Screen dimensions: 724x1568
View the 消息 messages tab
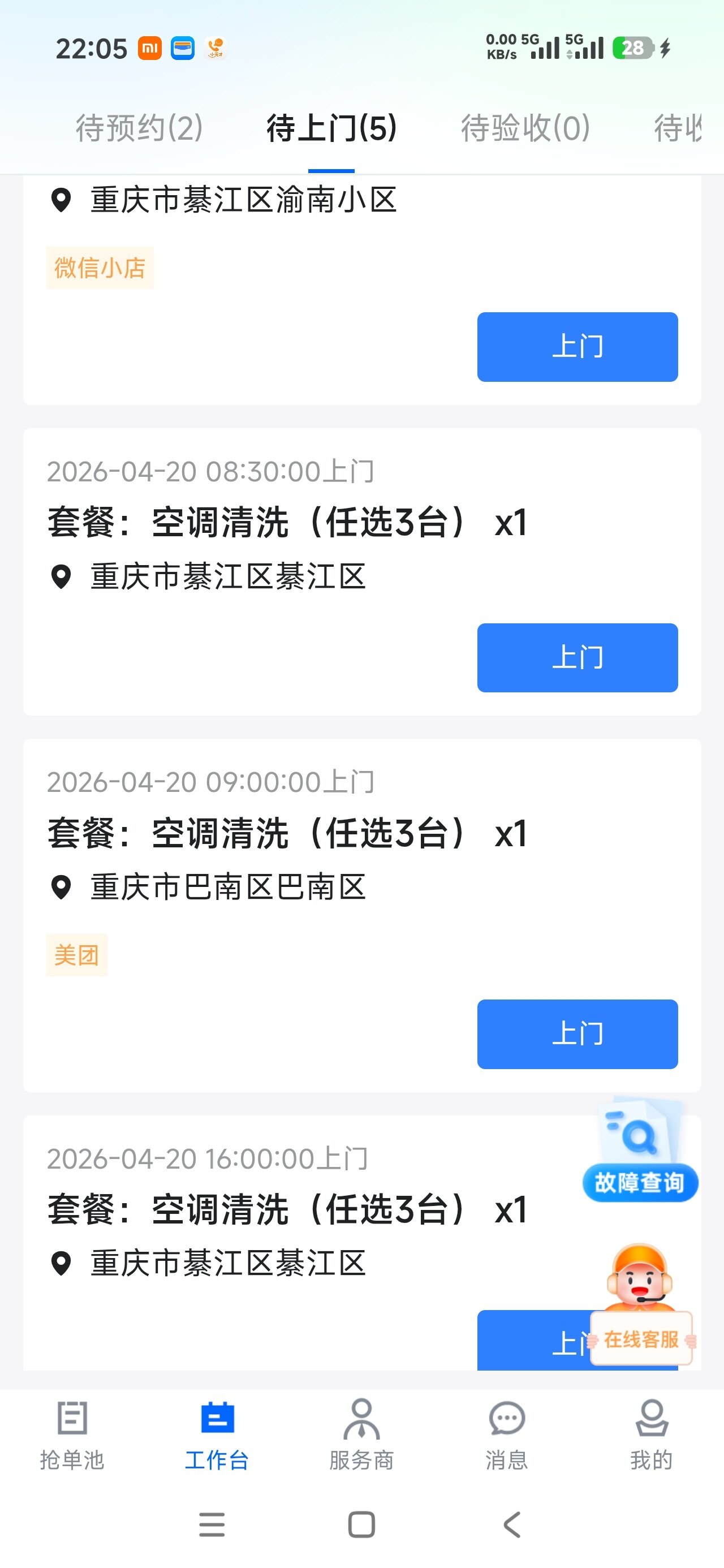(507, 1433)
